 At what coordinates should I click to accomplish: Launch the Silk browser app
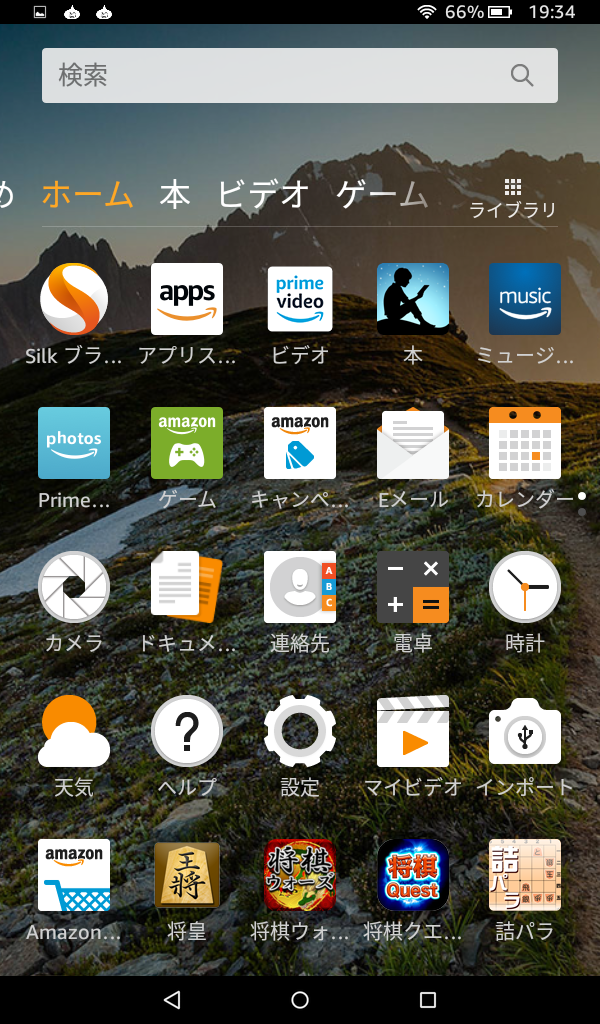coord(74,299)
